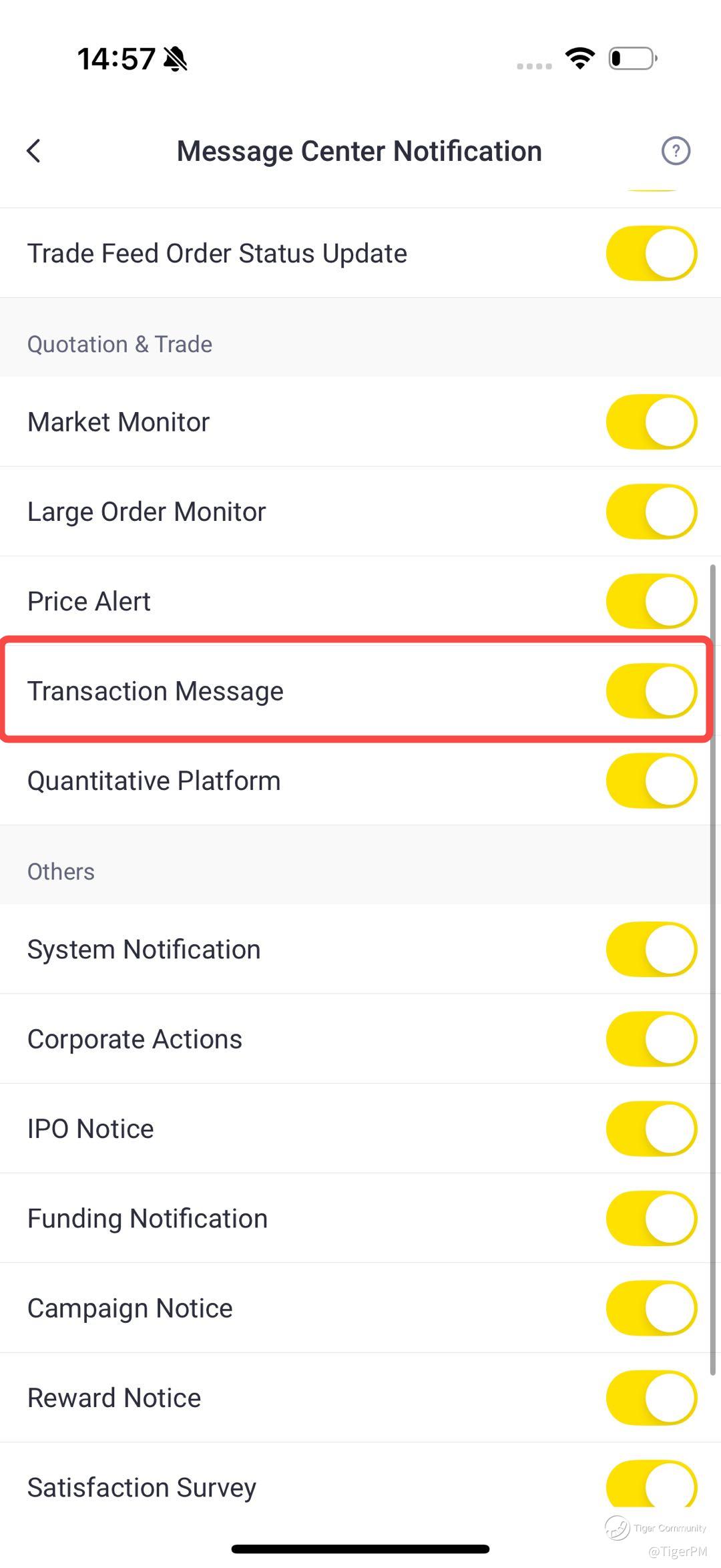This screenshot has width=721, height=1568.
Task: Toggle the Quantitative Platform switch
Action: pyautogui.click(x=652, y=781)
